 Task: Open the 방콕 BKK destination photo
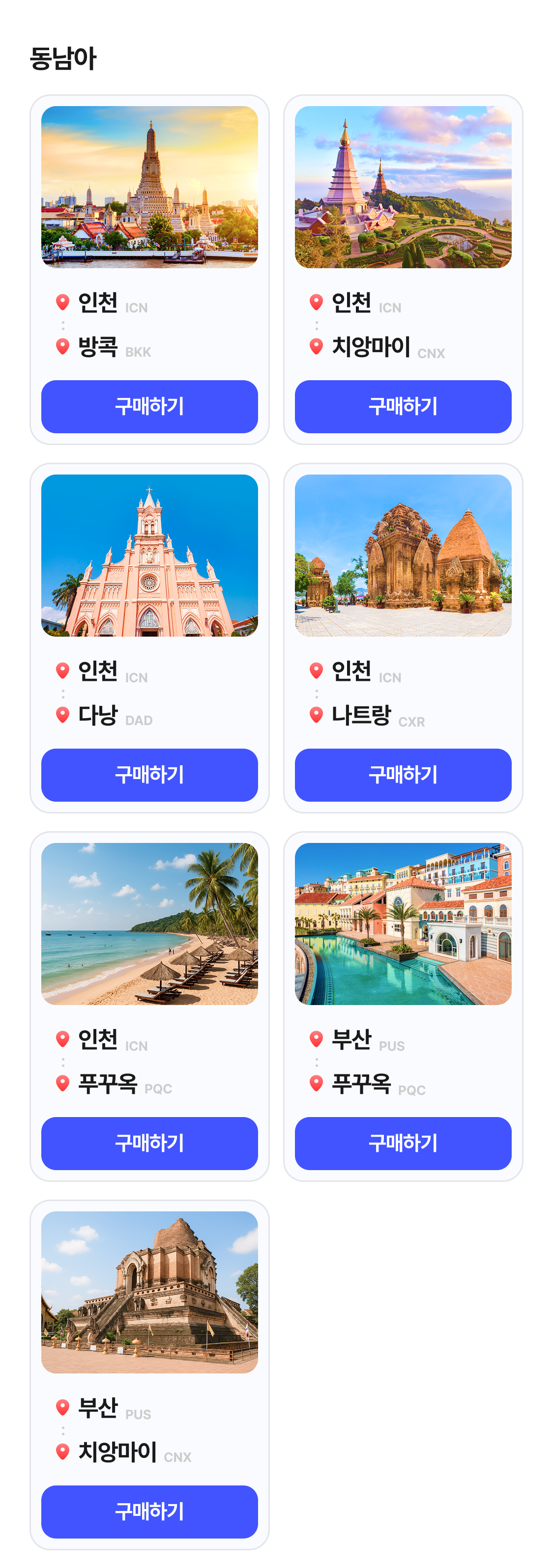pos(149,187)
